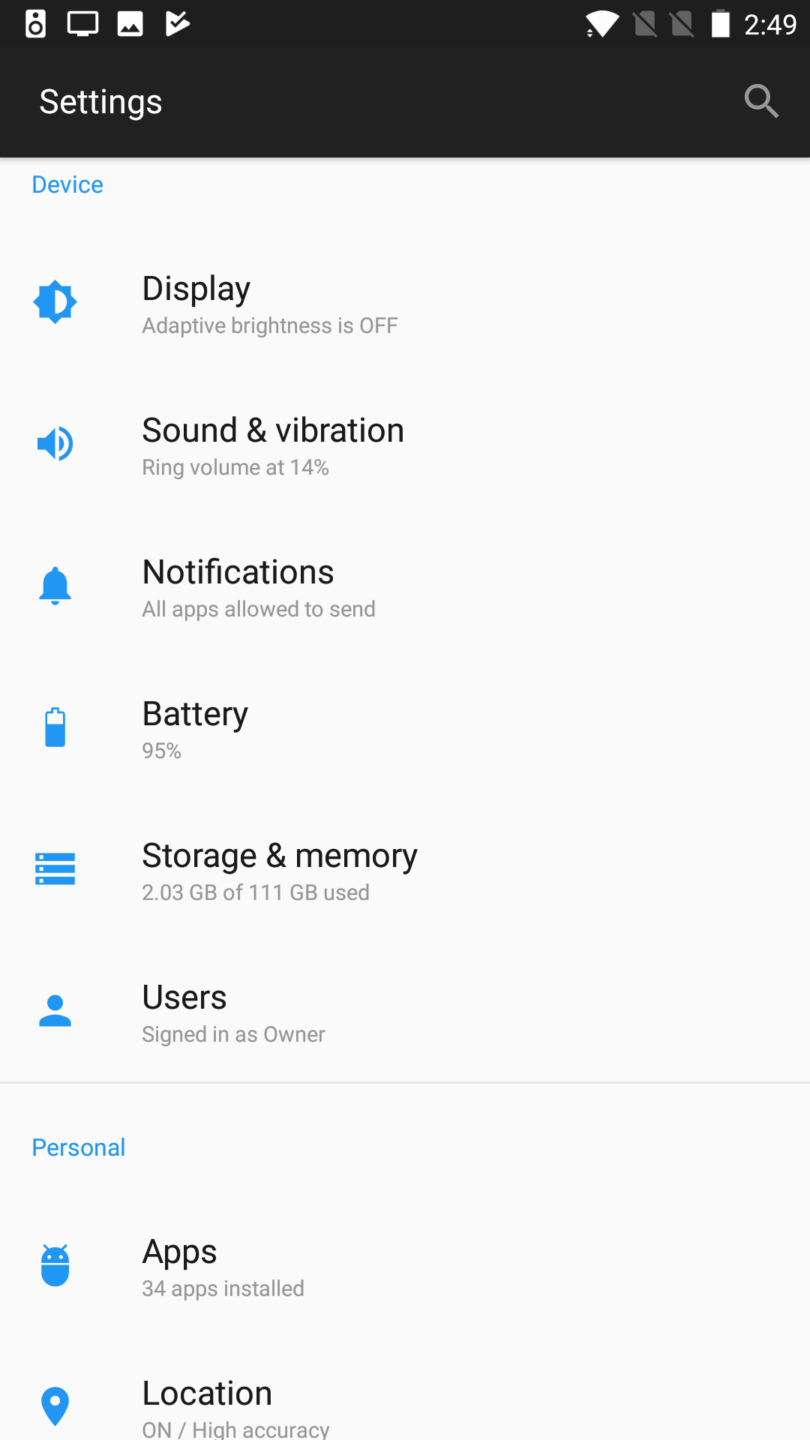Tap the Battery icon
Viewport: 810px width, 1440px height.
tap(55, 727)
